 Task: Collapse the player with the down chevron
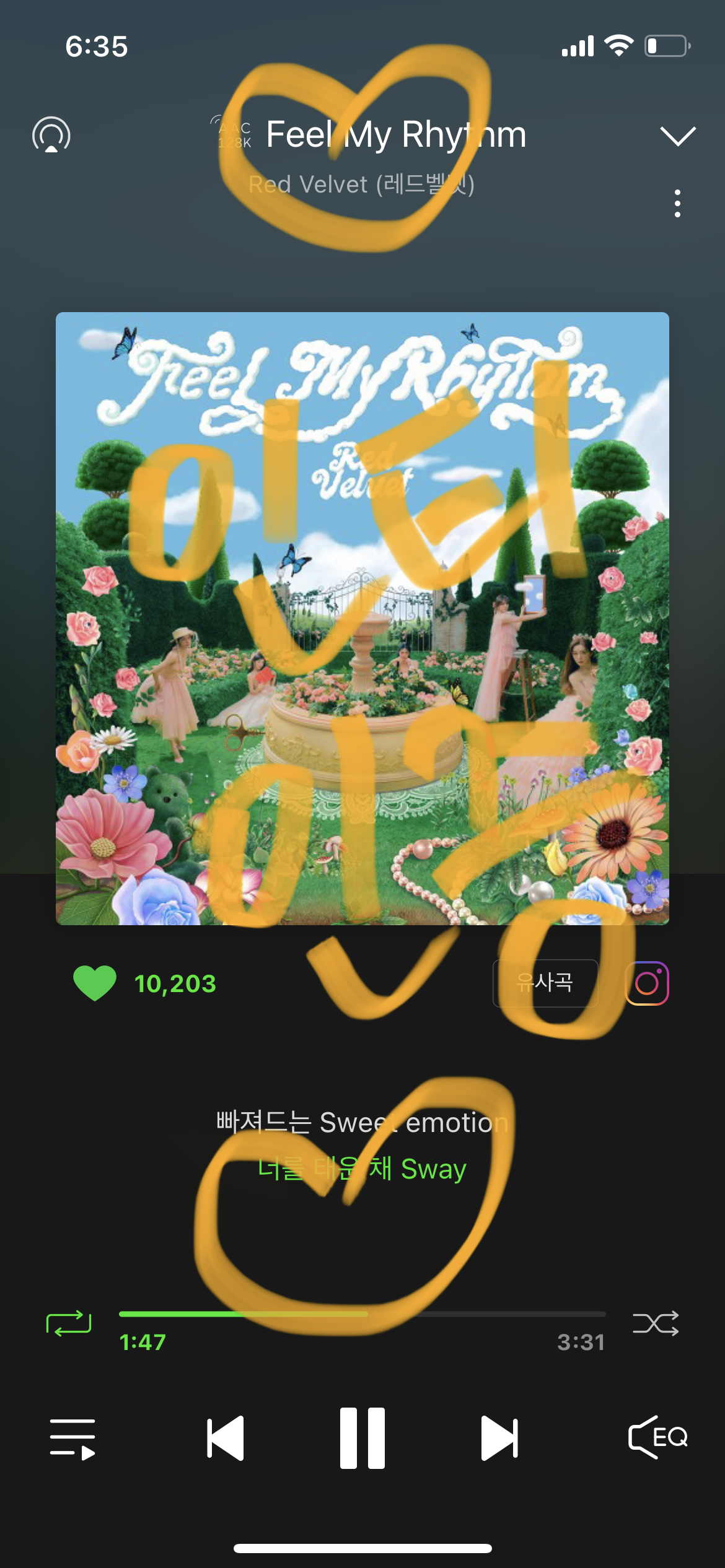tap(678, 135)
